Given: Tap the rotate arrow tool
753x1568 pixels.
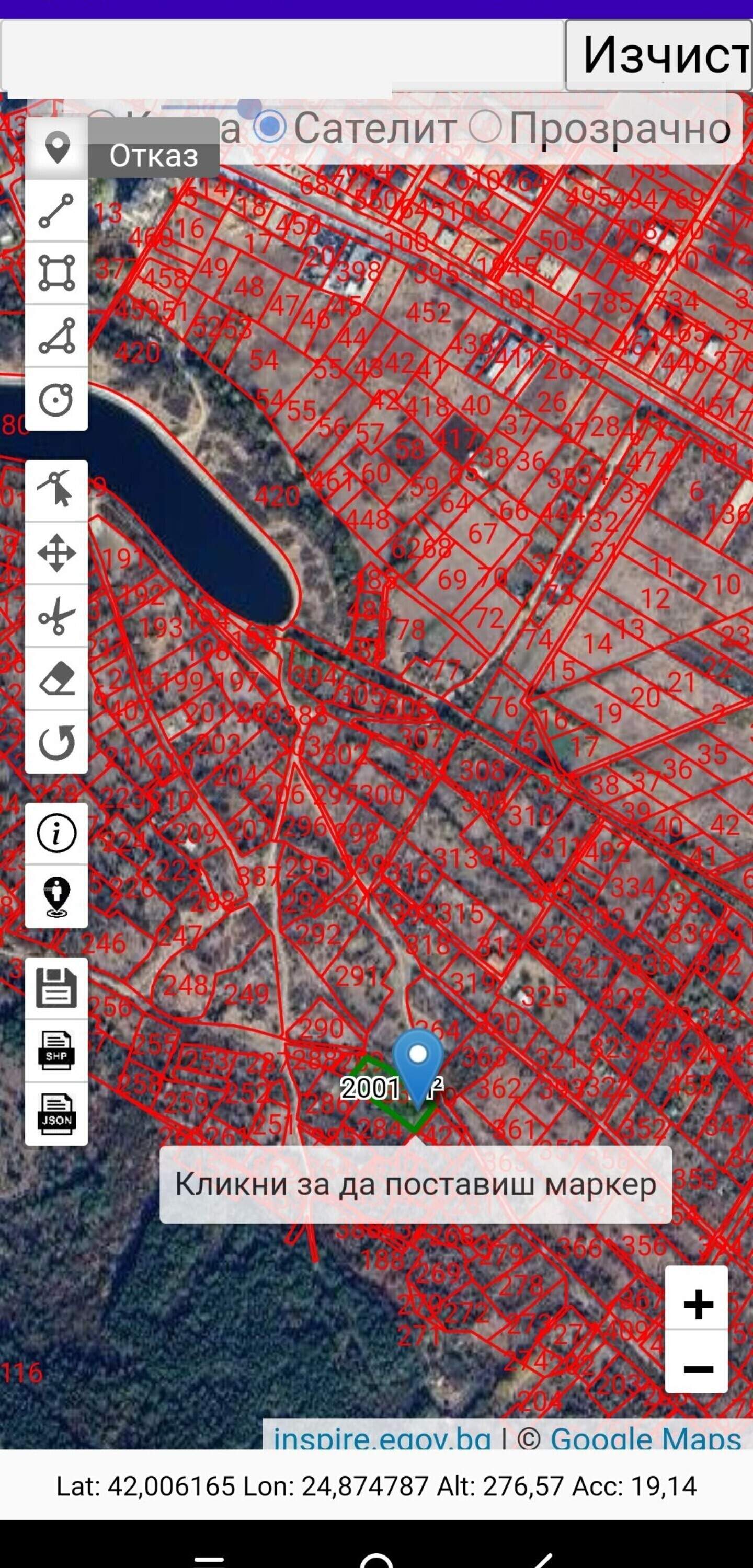Looking at the screenshot, I should click(x=56, y=742).
